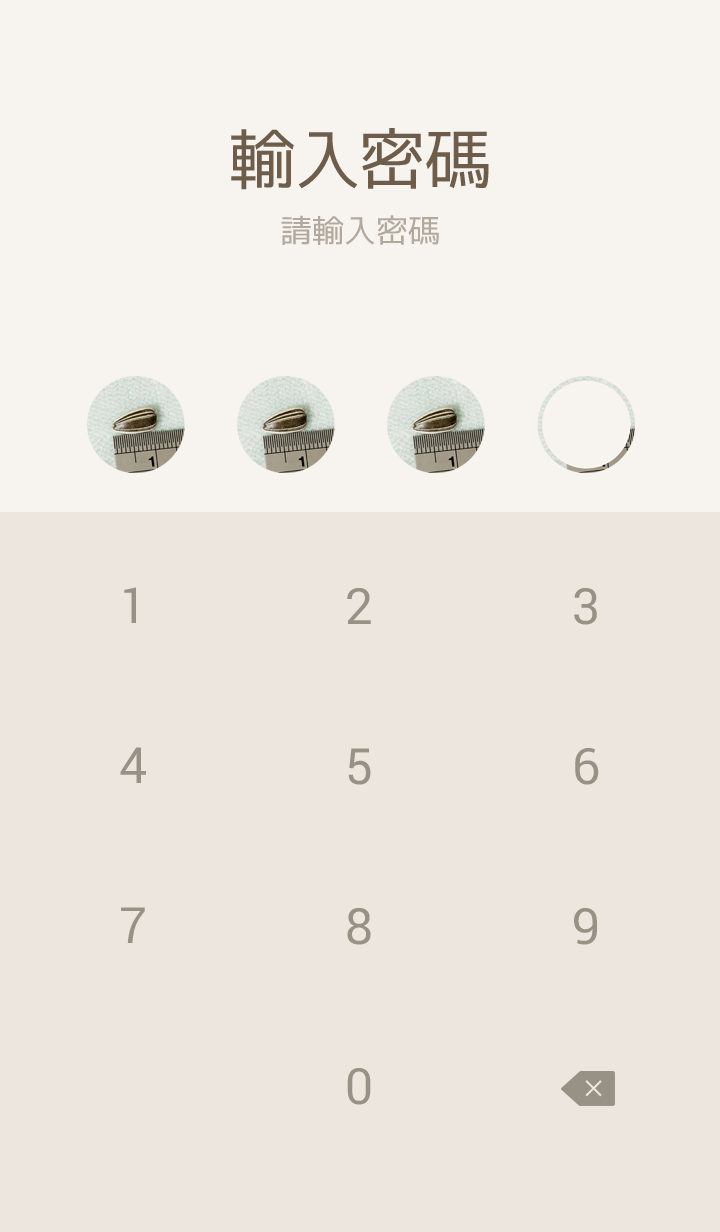Tap the 4 key
Image resolution: width=720 pixels, height=1232 pixels.
click(132, 767)
